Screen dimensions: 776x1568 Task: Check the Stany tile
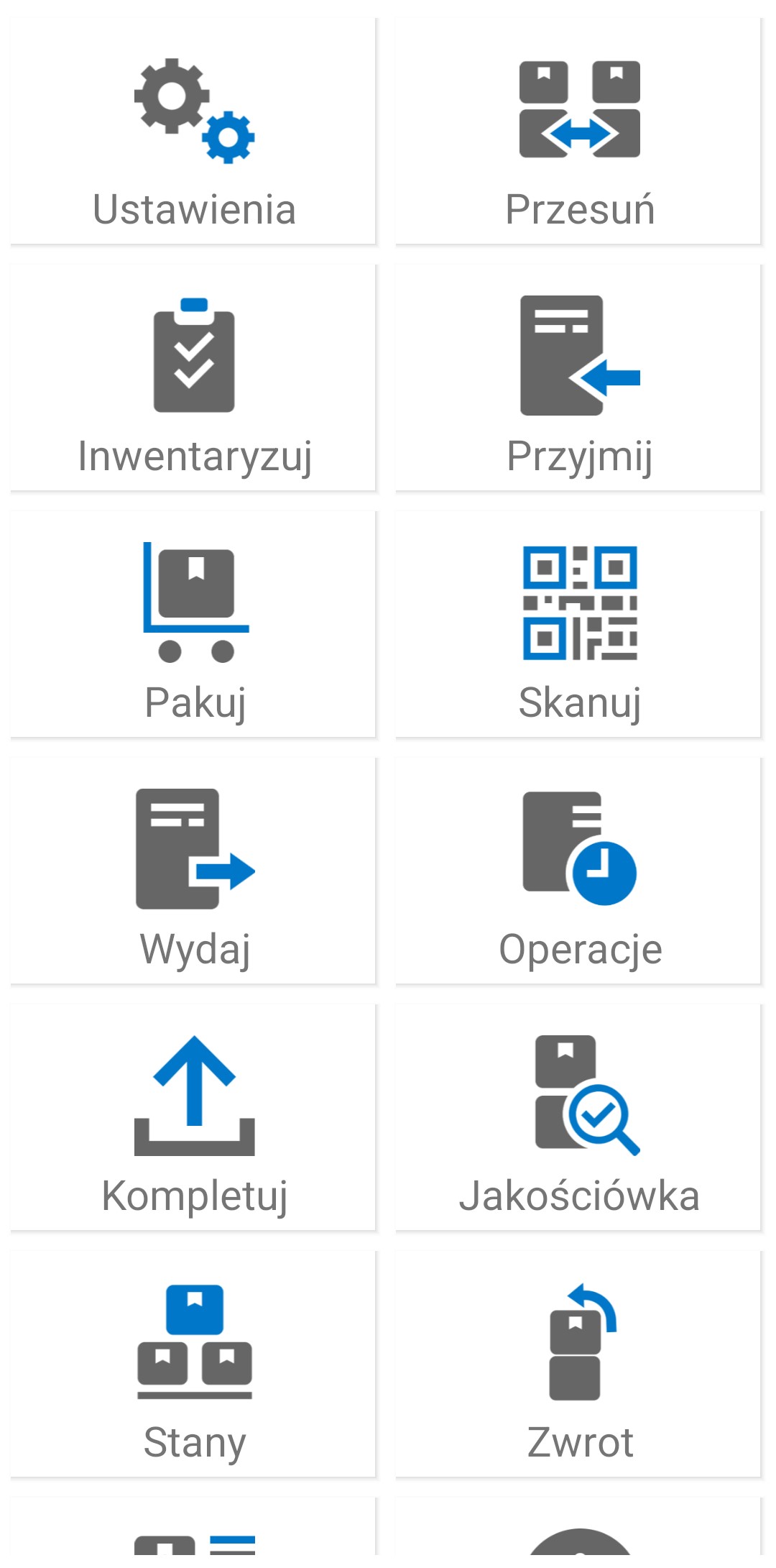coord(193,1365)
